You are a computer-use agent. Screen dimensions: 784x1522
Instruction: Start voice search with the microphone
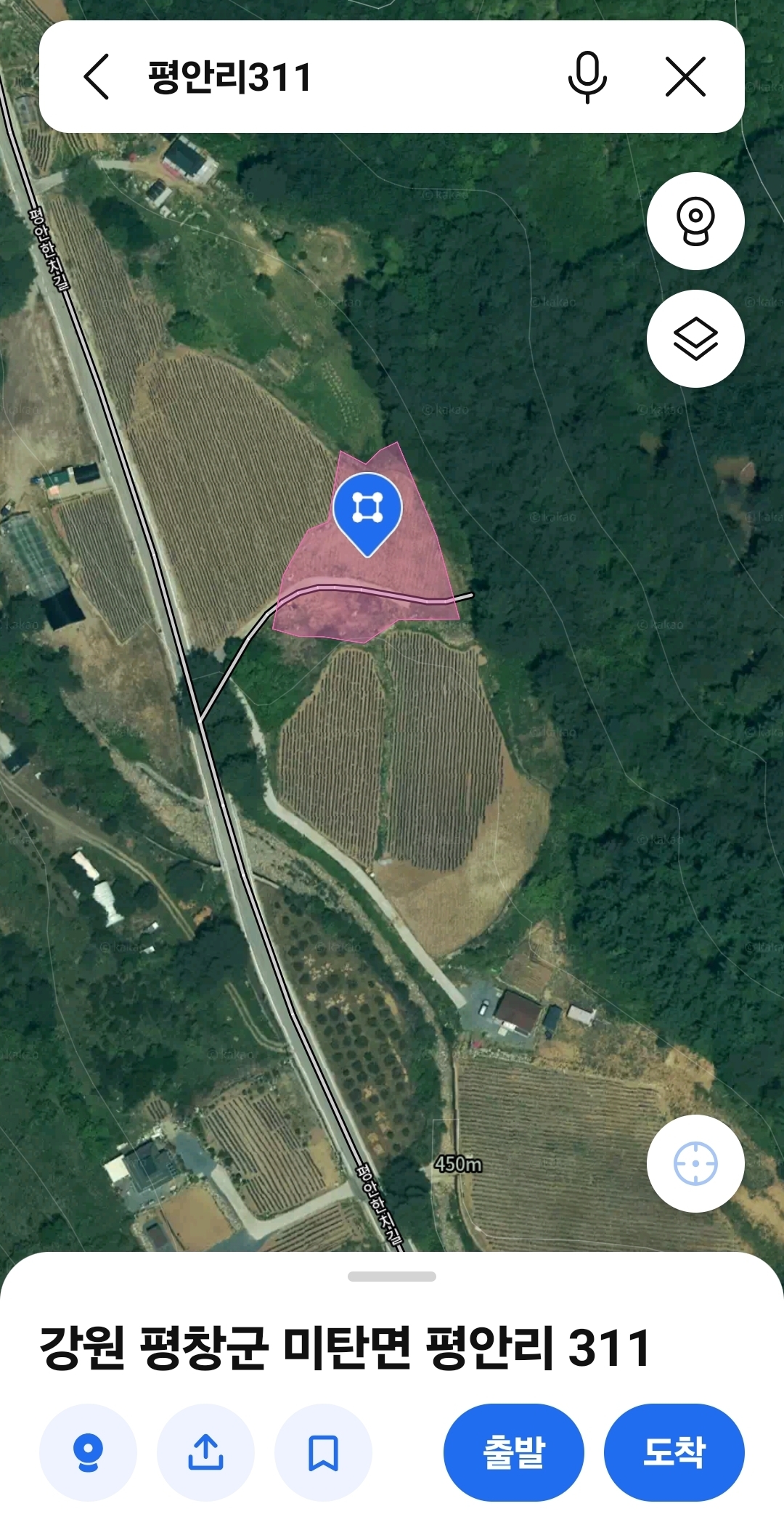pyautogui.click(x=587, y=77)
